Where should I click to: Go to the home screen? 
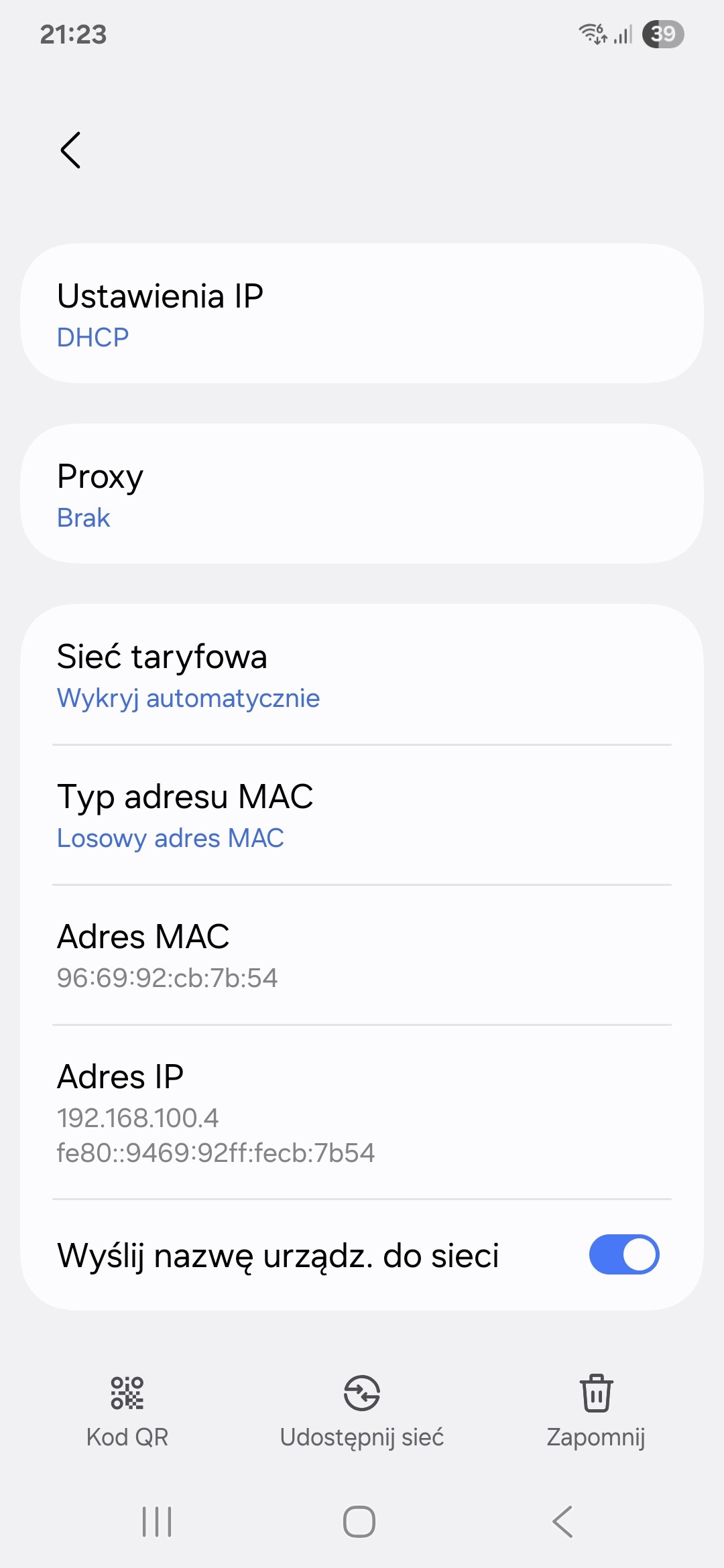[359, 1522]
